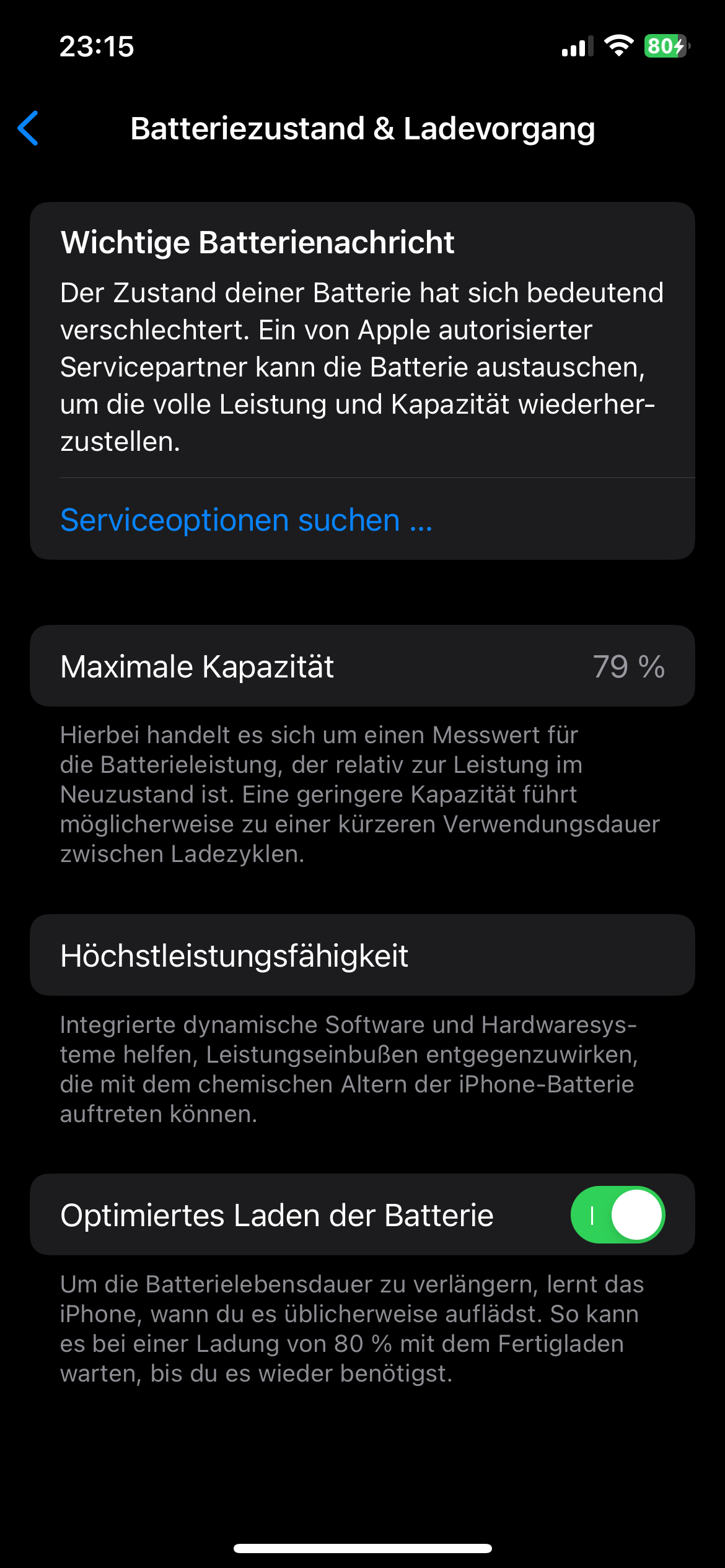Disable Optimiertes Laden der Batterie
725x1568 pixels.
coord(617,1215)
